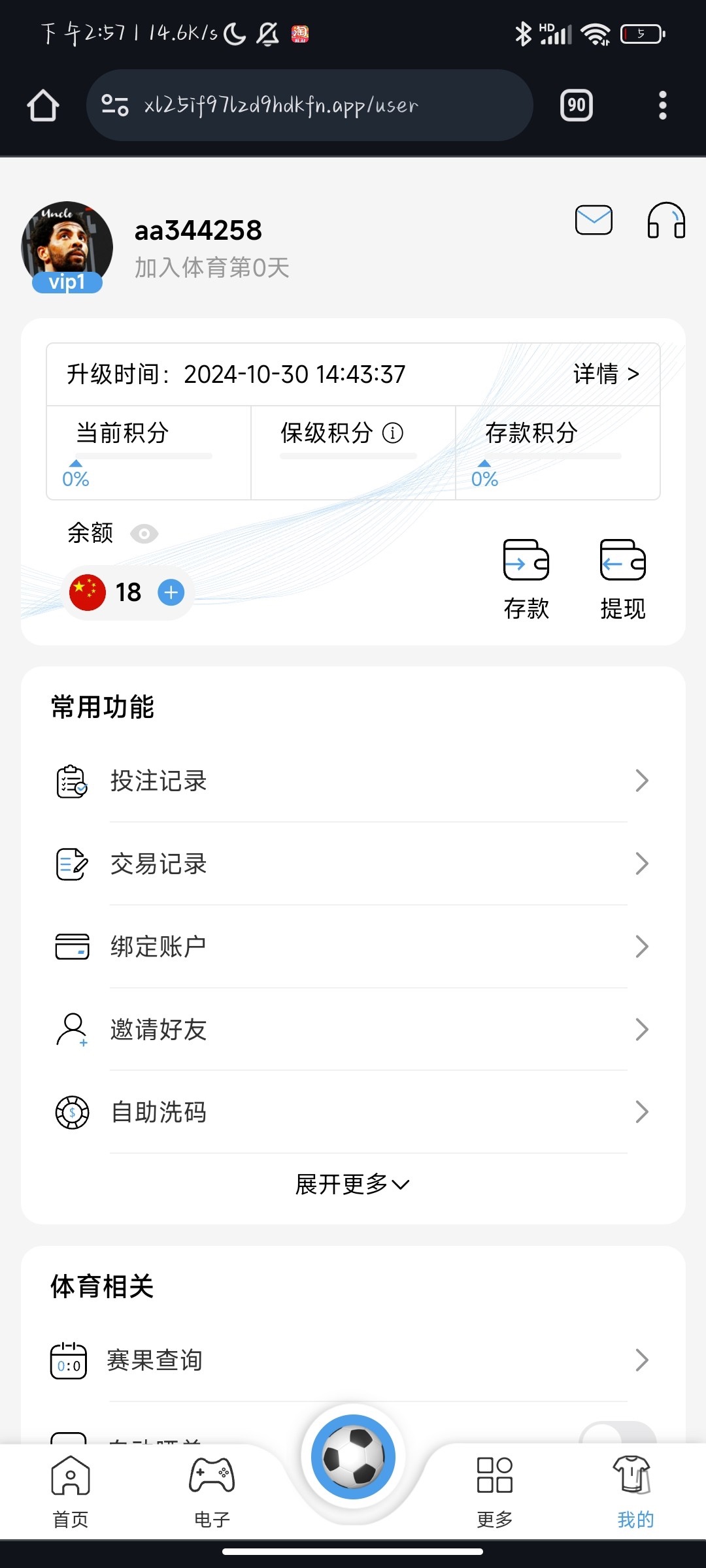Open 投注记录 betting records icon

pyautogui.click(x=71, y=781)
